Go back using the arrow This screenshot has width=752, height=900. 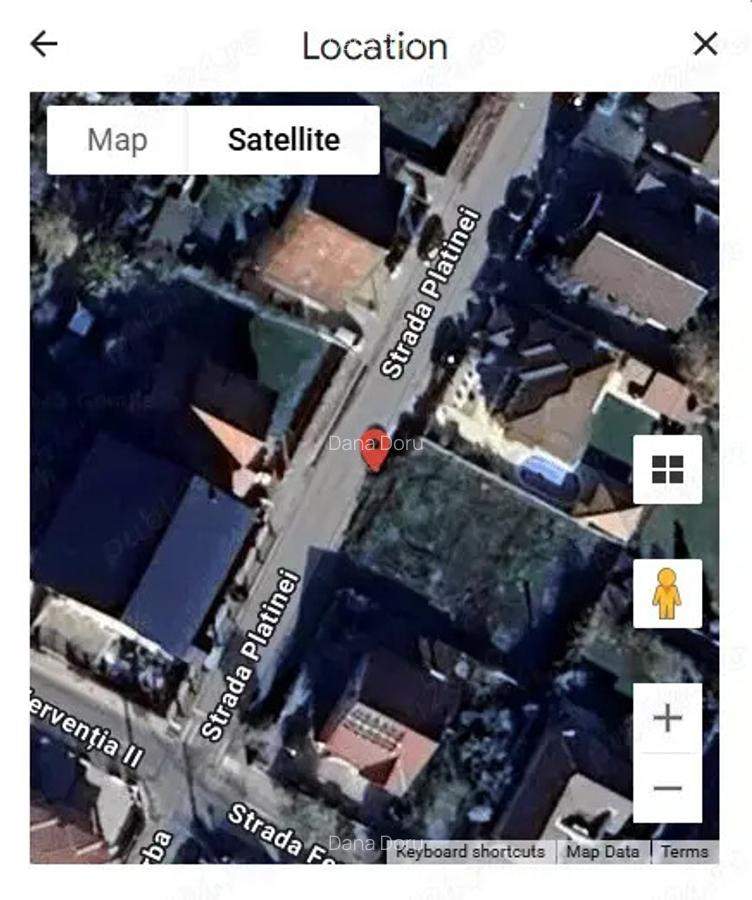44,44
